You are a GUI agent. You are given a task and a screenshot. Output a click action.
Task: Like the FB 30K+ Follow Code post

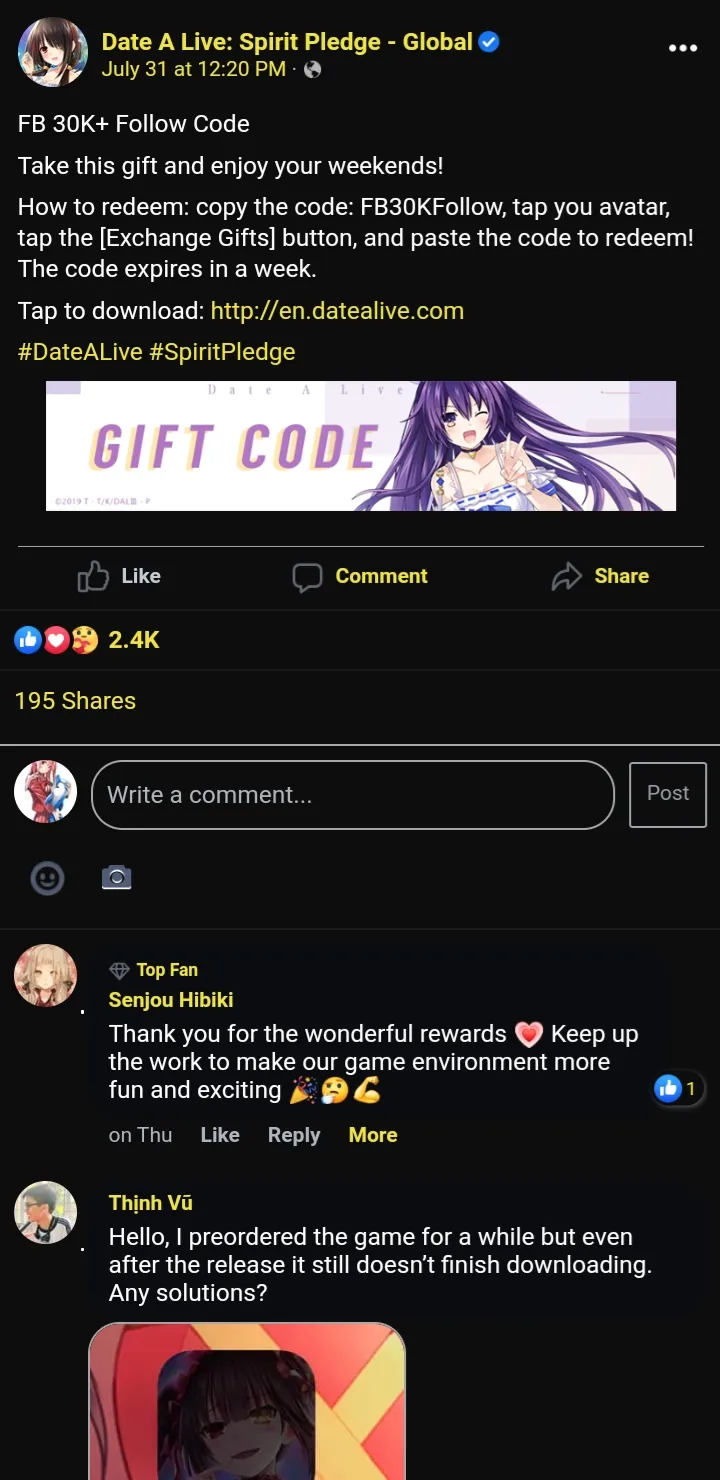(x=120, y=576)
